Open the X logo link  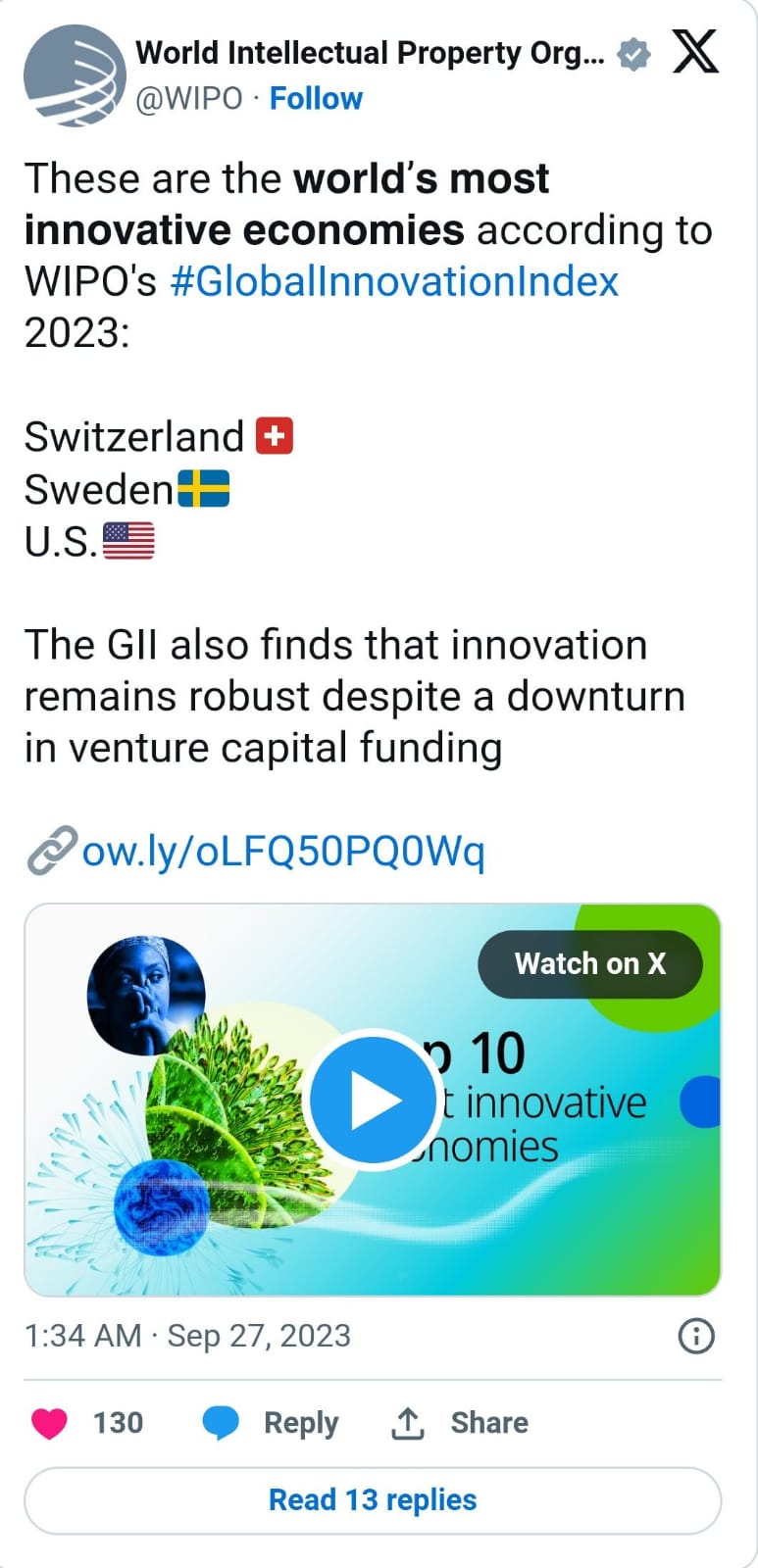click(x=695, y=52)
